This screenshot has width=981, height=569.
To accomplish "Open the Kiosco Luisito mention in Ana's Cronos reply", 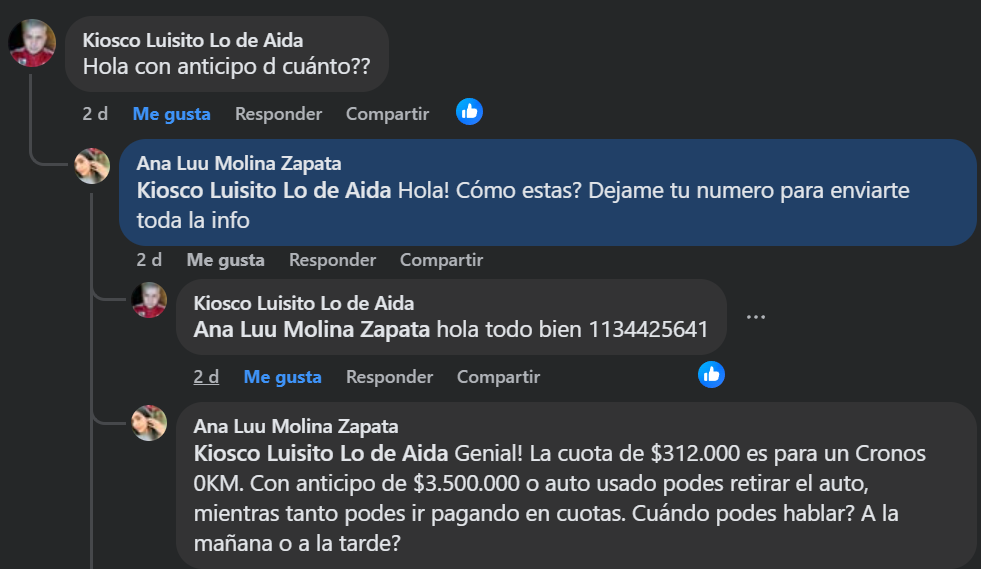I will tap(321, 453).
